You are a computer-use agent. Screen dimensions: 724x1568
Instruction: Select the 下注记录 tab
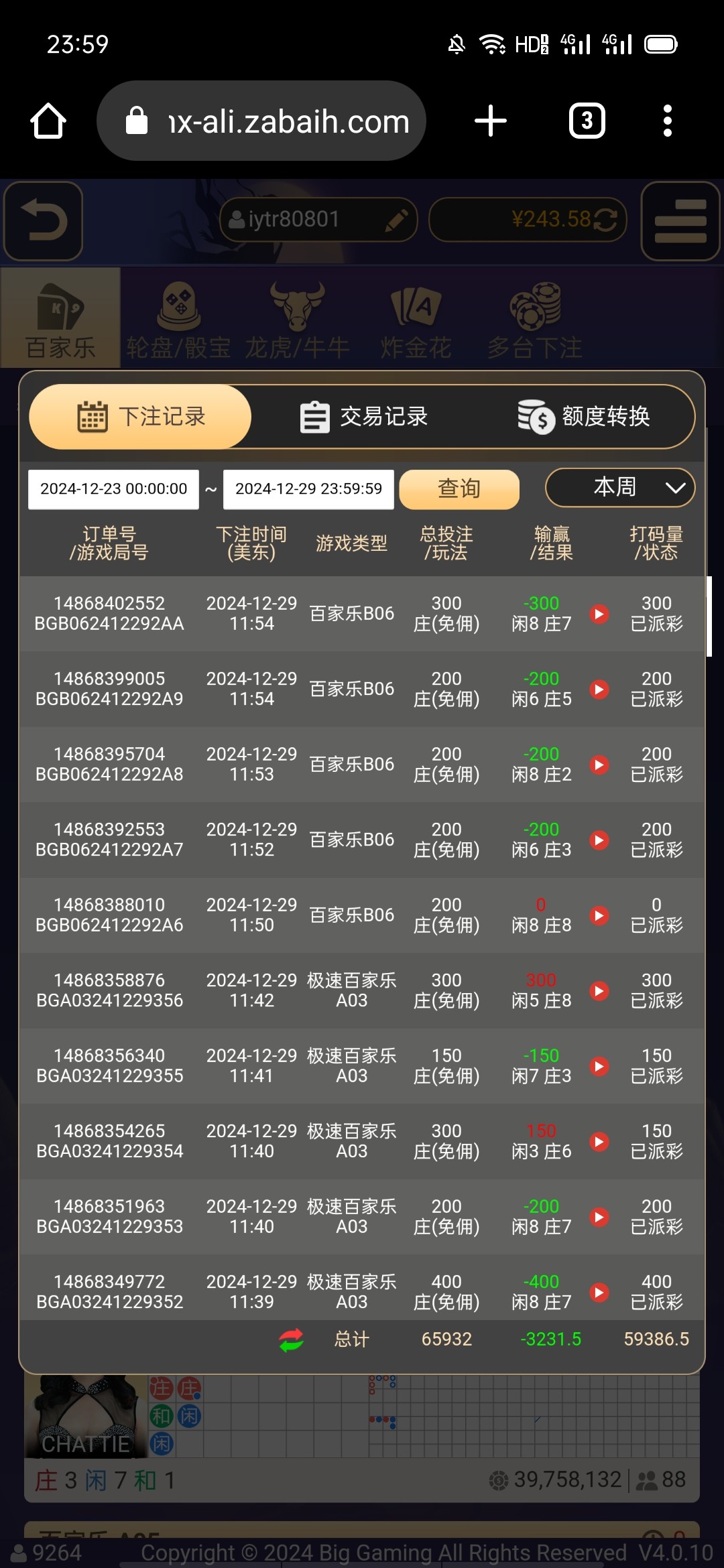[141, 417]
